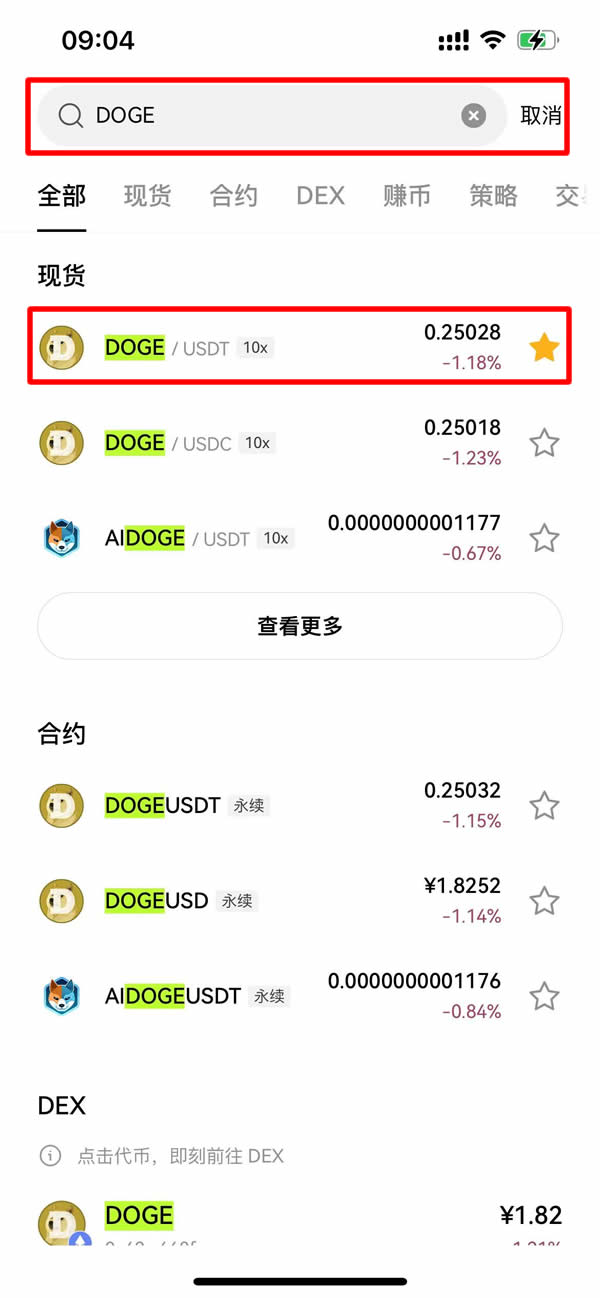Switch to the 现货 tab

(148, 196)
